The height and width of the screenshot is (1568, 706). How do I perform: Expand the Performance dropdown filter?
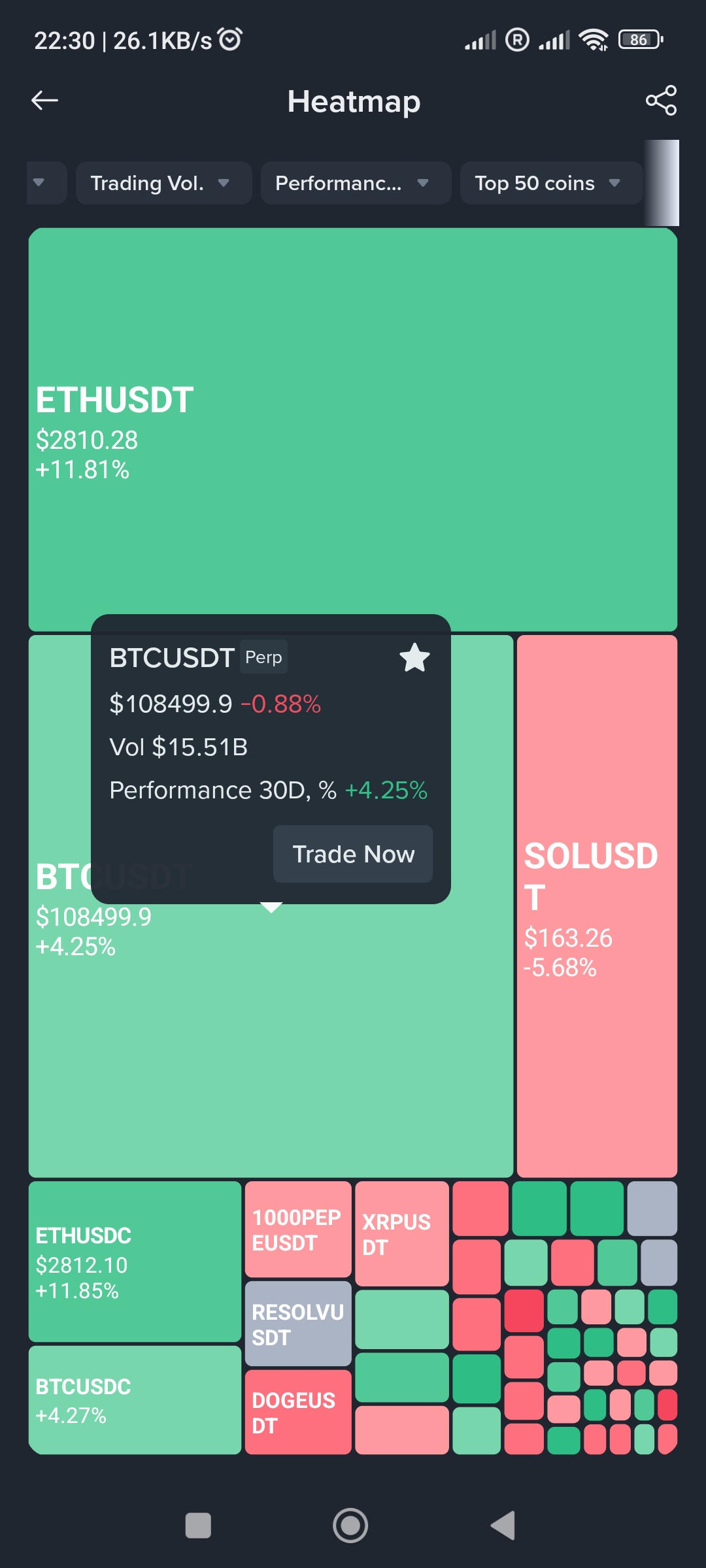tap(356, 183)
